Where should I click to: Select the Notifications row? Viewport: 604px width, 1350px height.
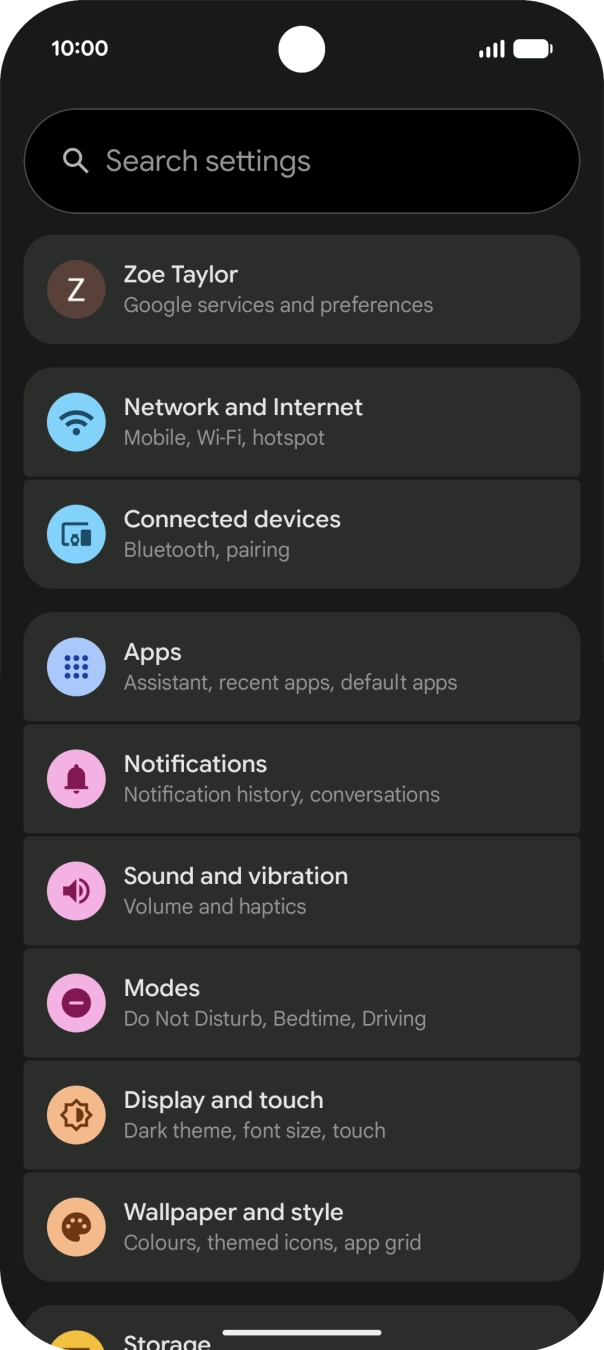302,779
